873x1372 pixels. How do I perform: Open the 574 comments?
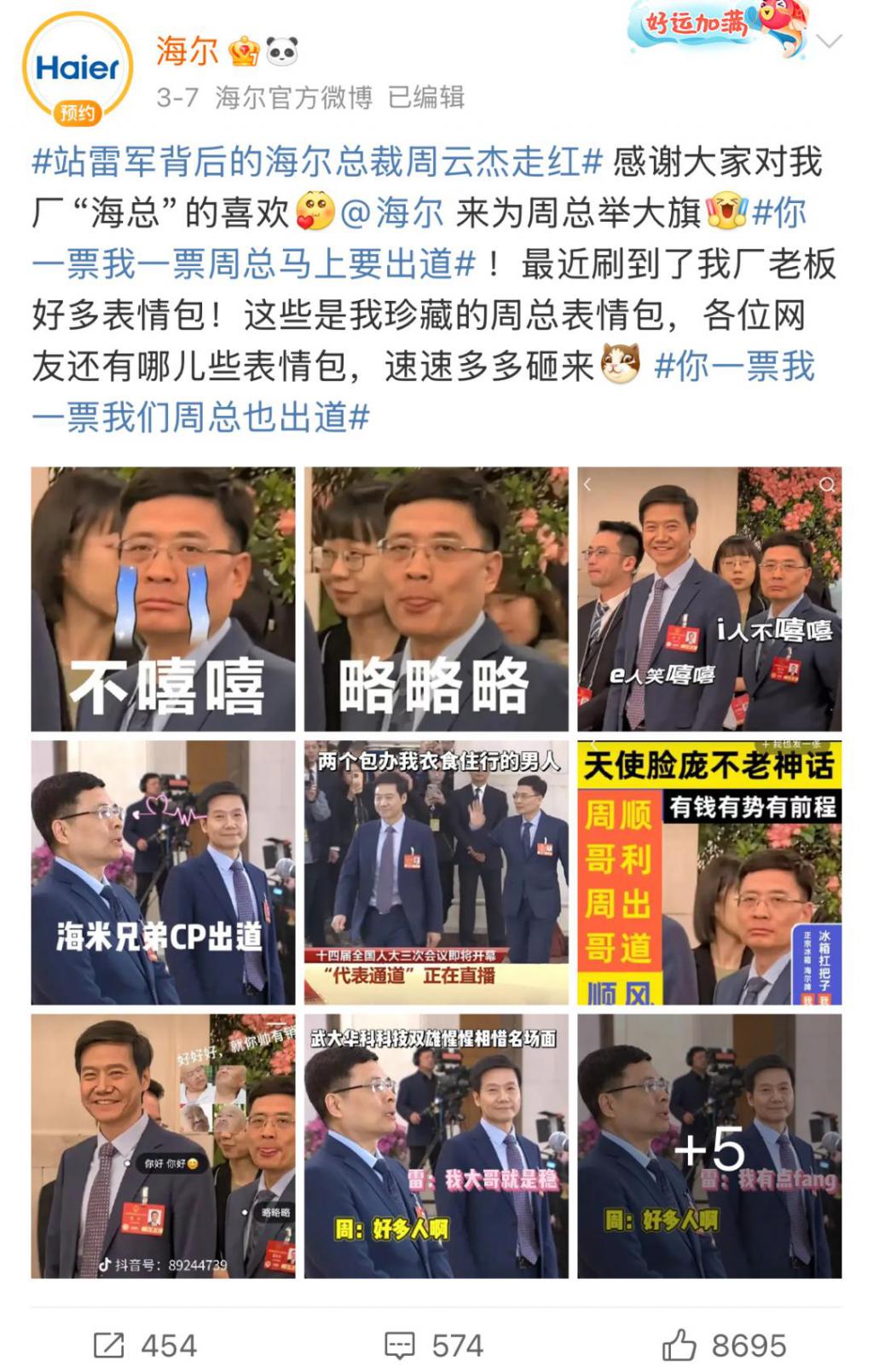tap(435, 1346)
